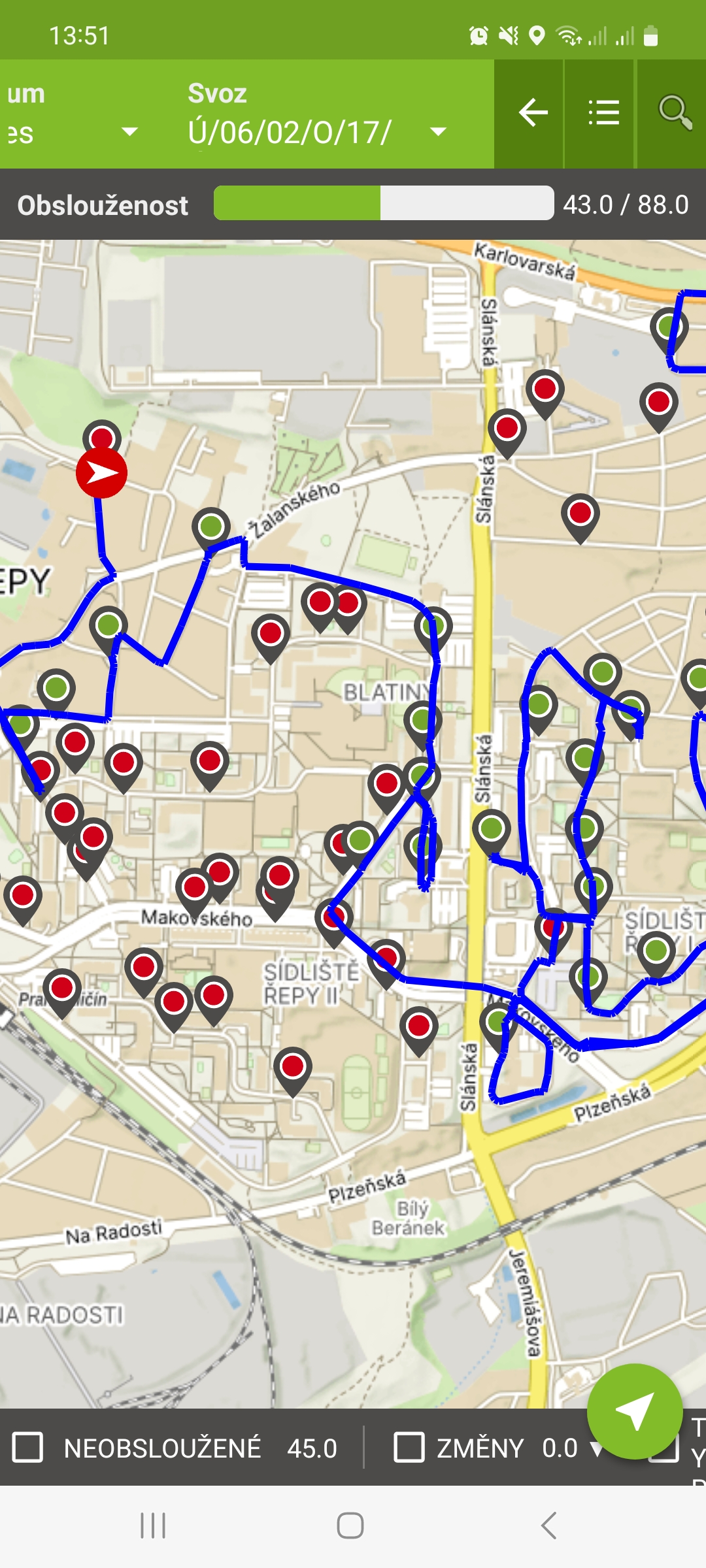Open the list view icon
Screen dimensions: 706x1568
603,113
